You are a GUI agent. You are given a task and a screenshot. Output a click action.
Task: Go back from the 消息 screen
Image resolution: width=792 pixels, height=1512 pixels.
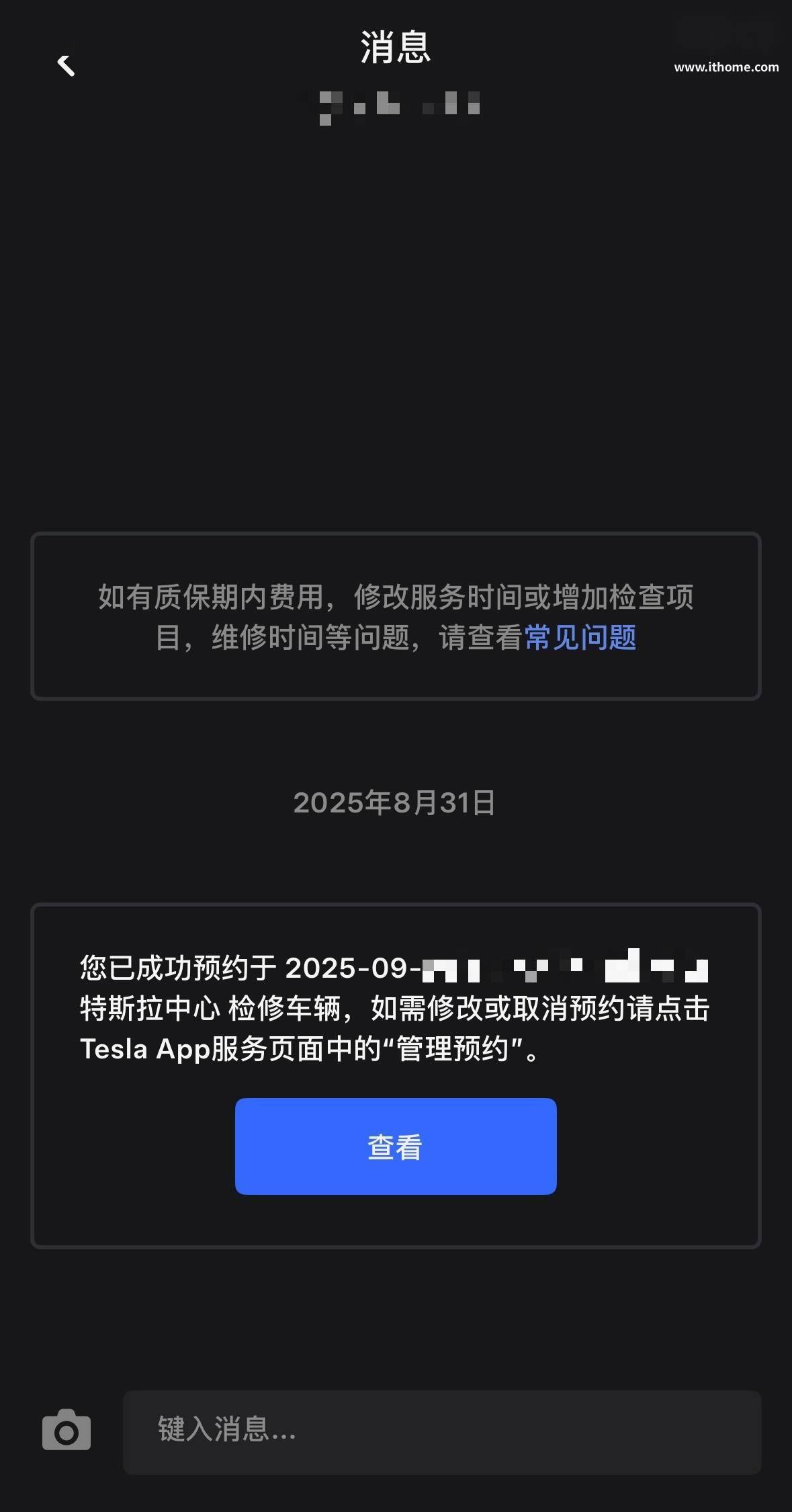[66, 66]
